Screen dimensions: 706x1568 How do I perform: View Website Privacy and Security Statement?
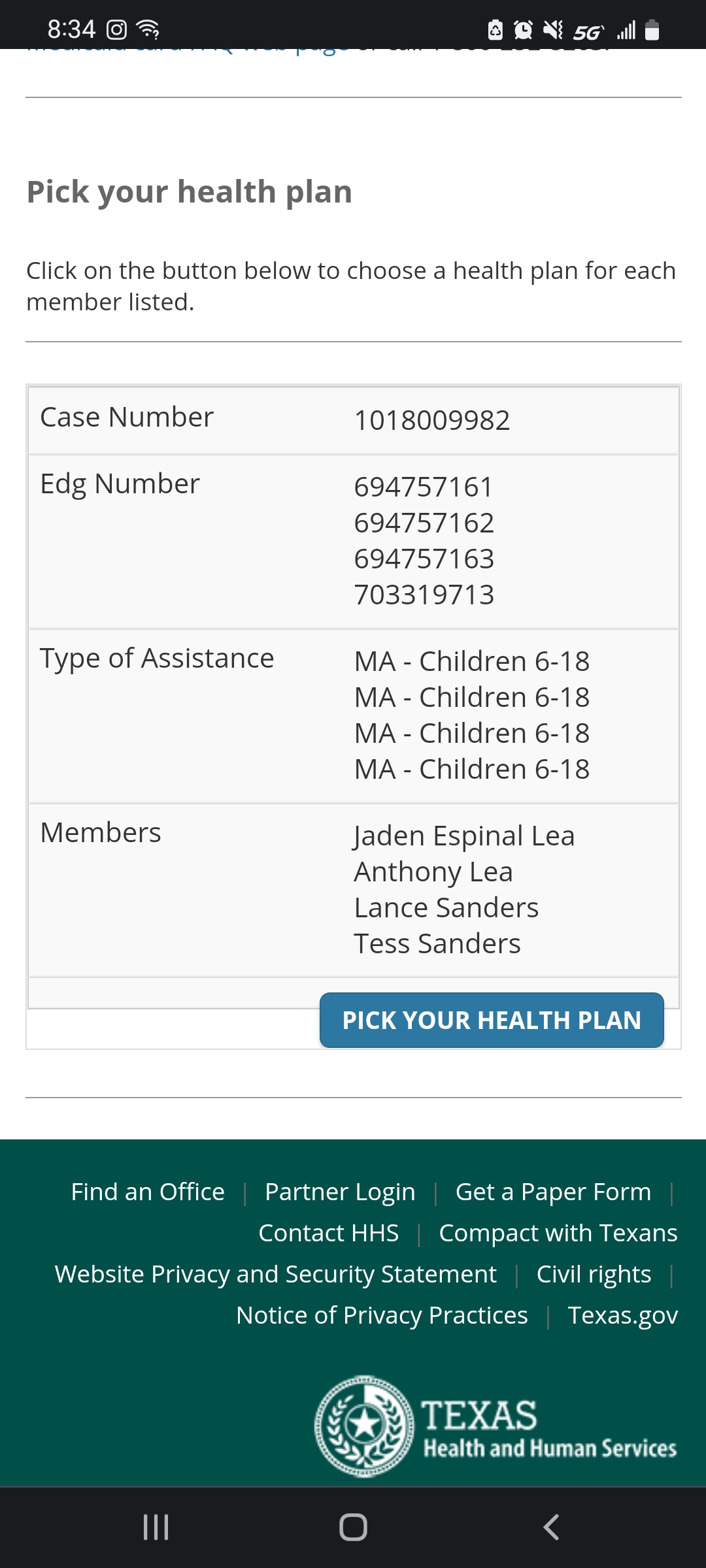(276, 1274)
